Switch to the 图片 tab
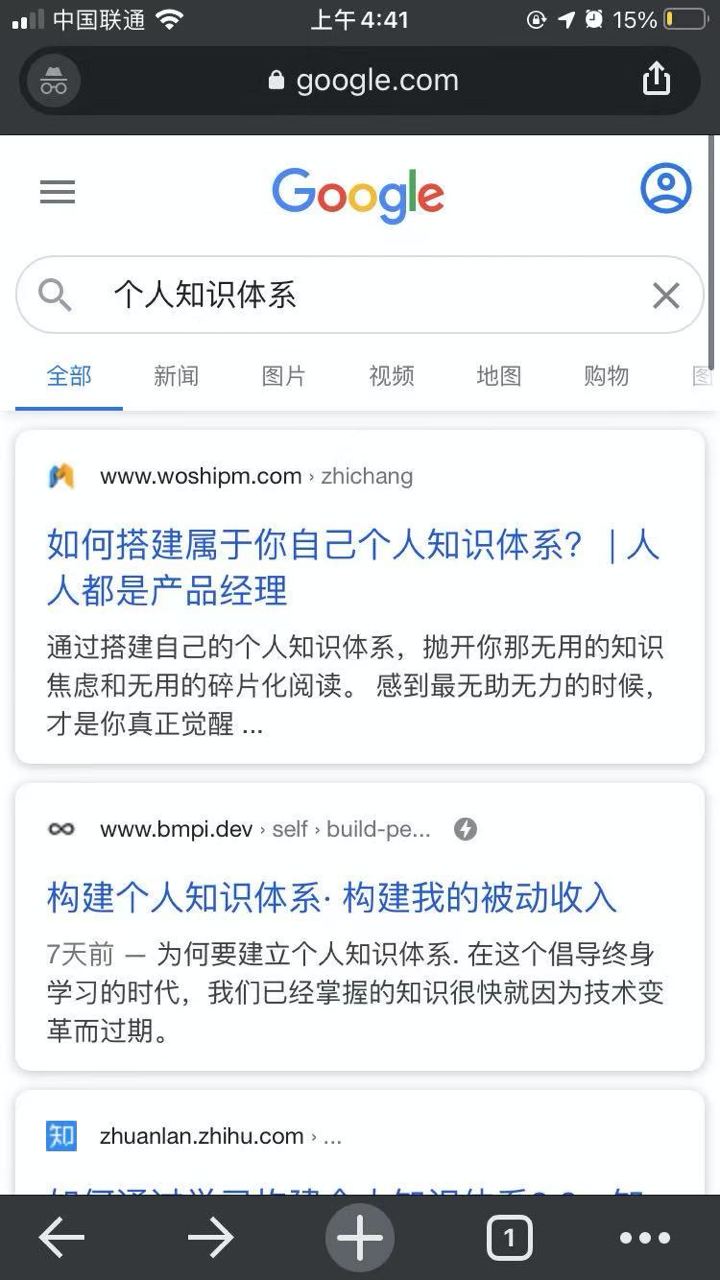This screenshot has width=720, height=1280. coord(283,376)
